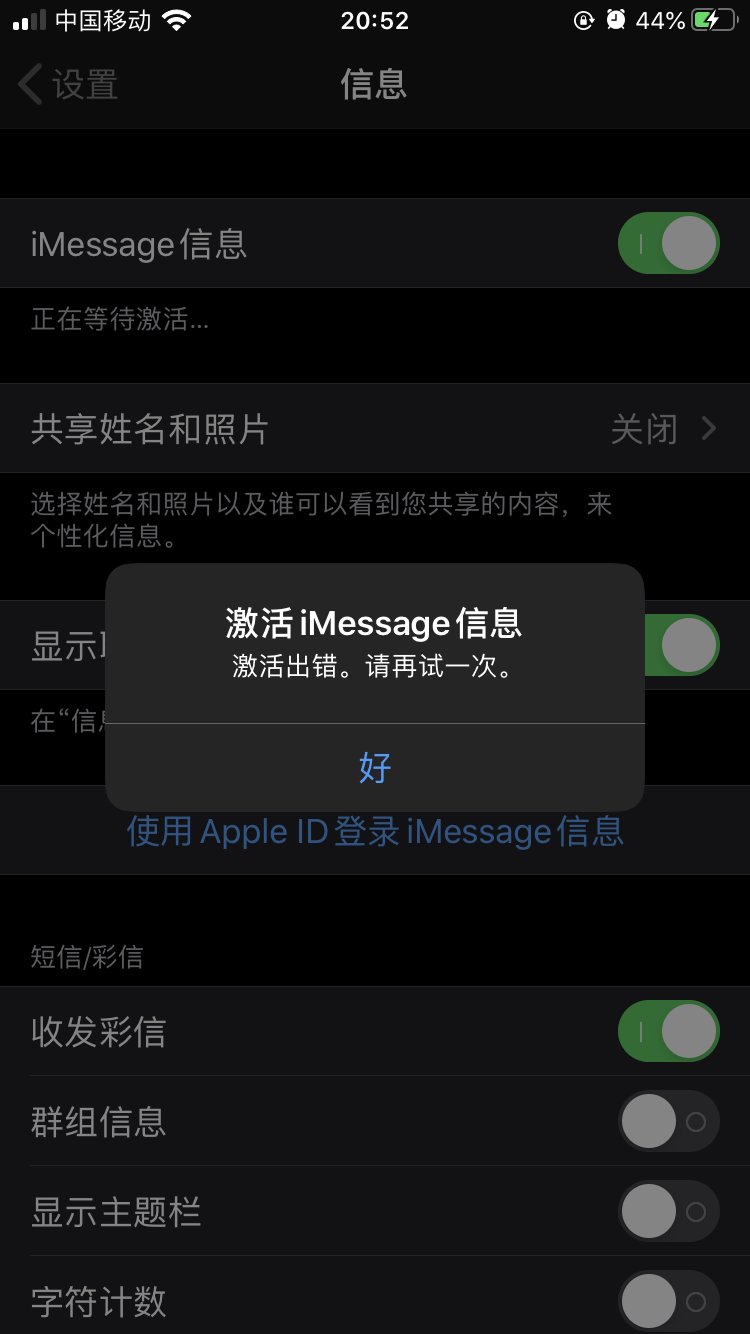750x1334 pixels.
Task: Toggle the iMessage信息 switch
Action: point(668,243)
